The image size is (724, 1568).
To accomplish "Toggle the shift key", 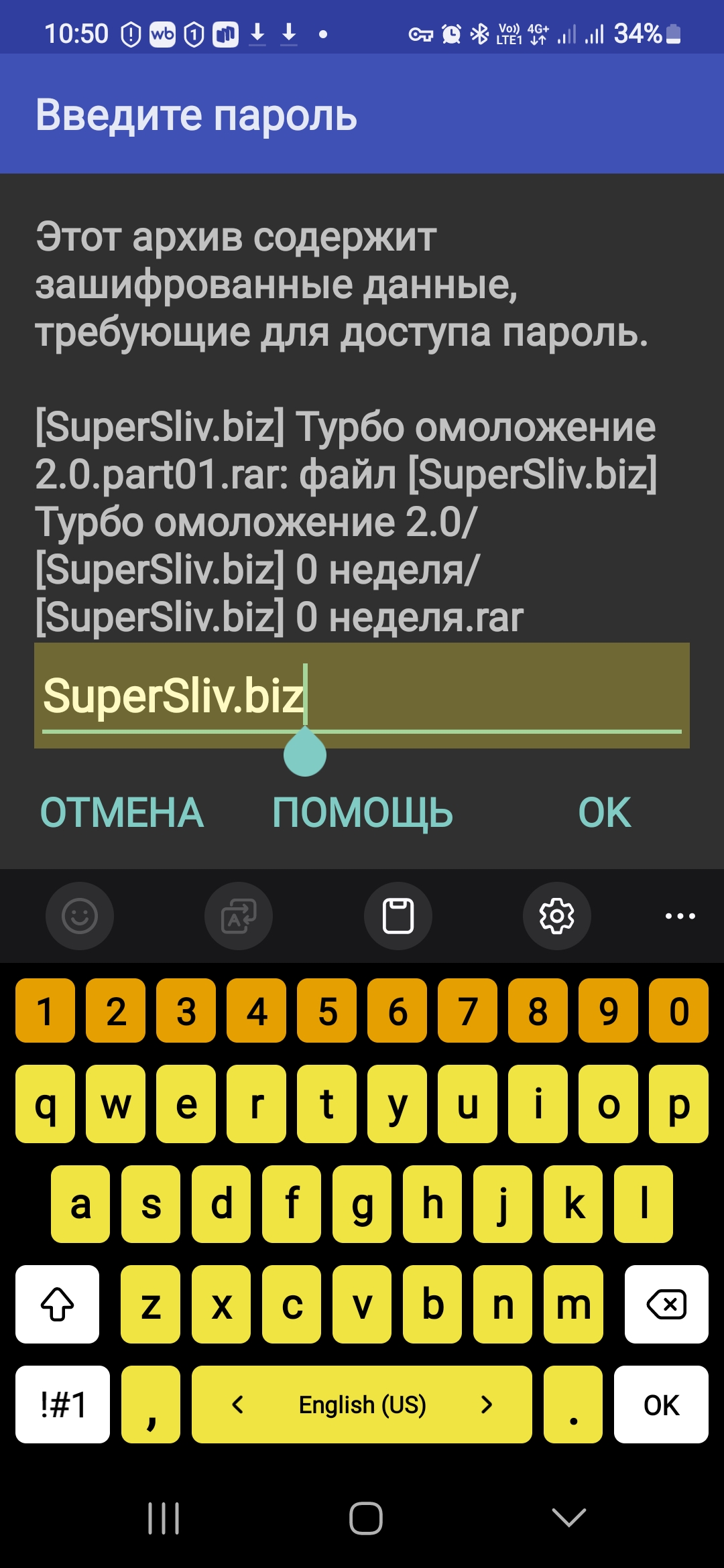I will tap(58, 1304).
